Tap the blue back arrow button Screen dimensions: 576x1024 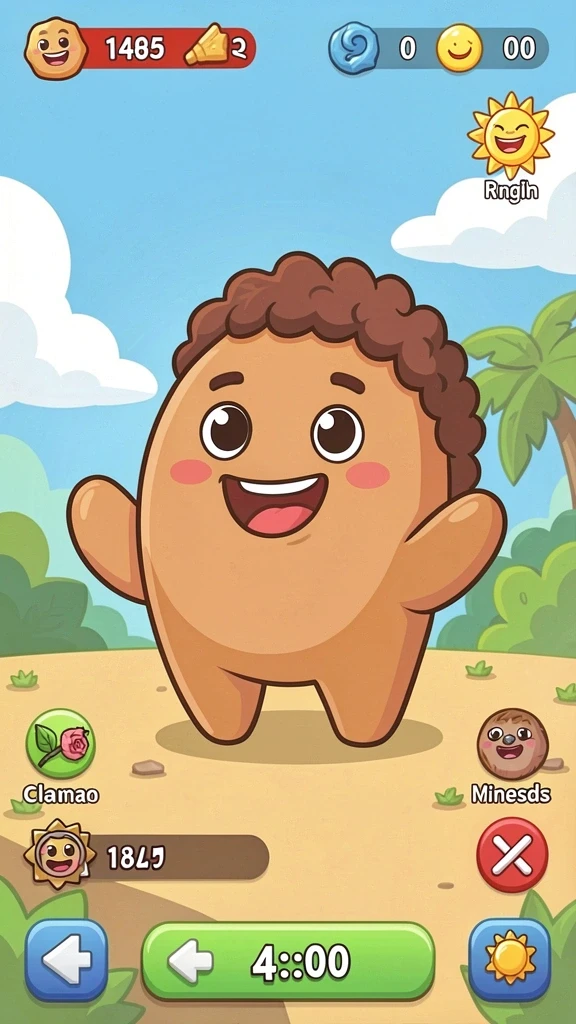click(x=66, y=959)
